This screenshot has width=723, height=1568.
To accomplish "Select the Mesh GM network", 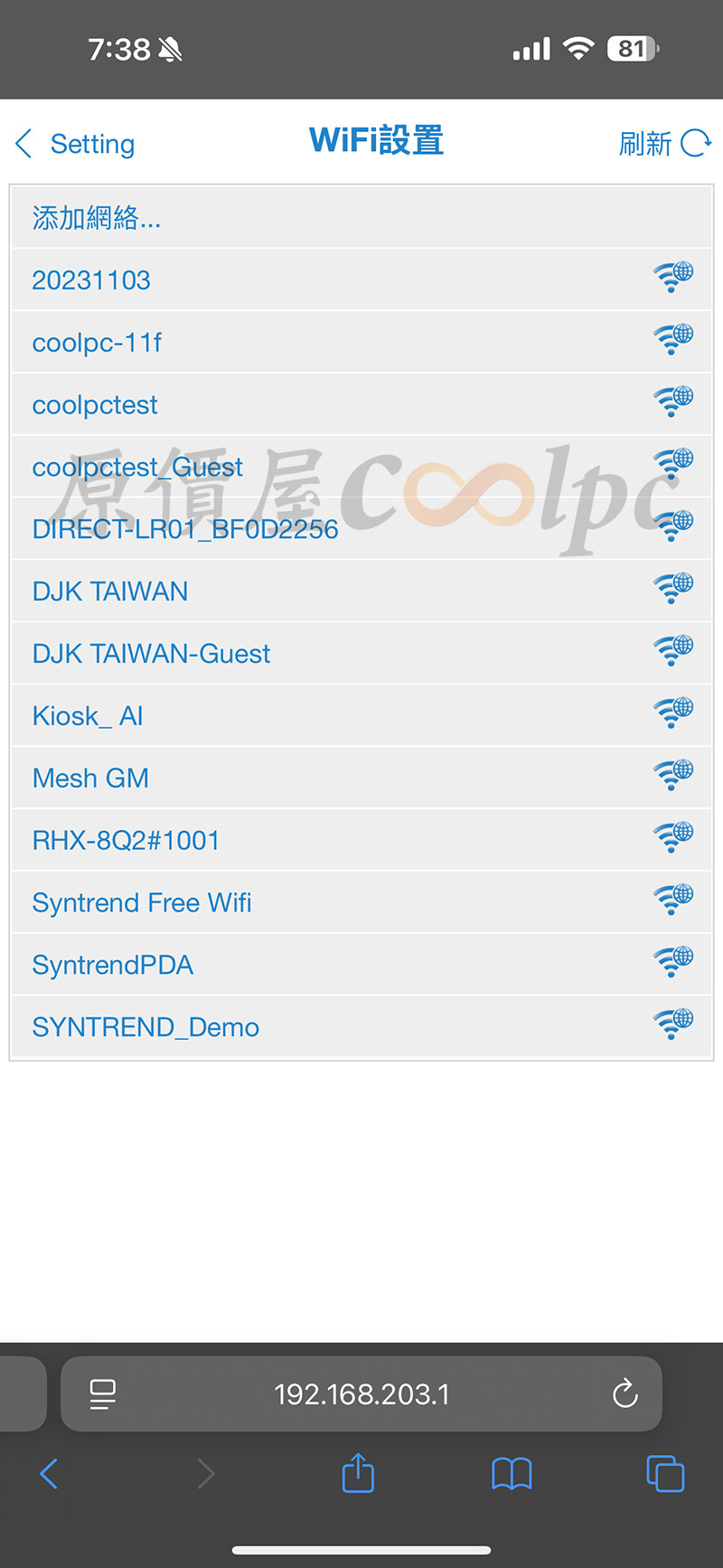I will click(90, 779).
